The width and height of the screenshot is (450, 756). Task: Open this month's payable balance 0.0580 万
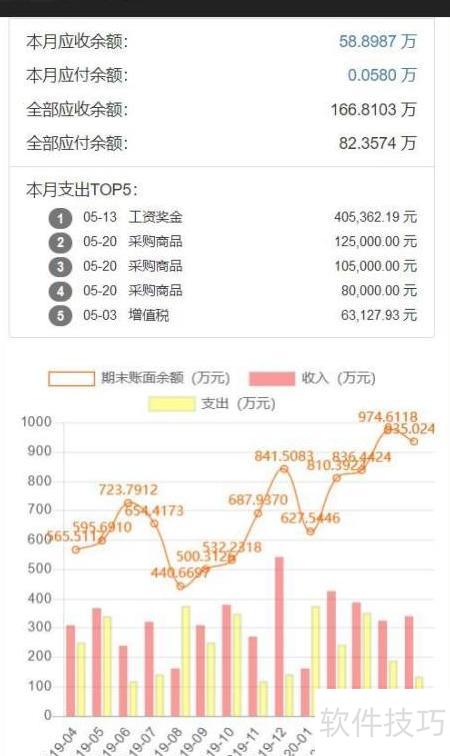coord(382,75)
